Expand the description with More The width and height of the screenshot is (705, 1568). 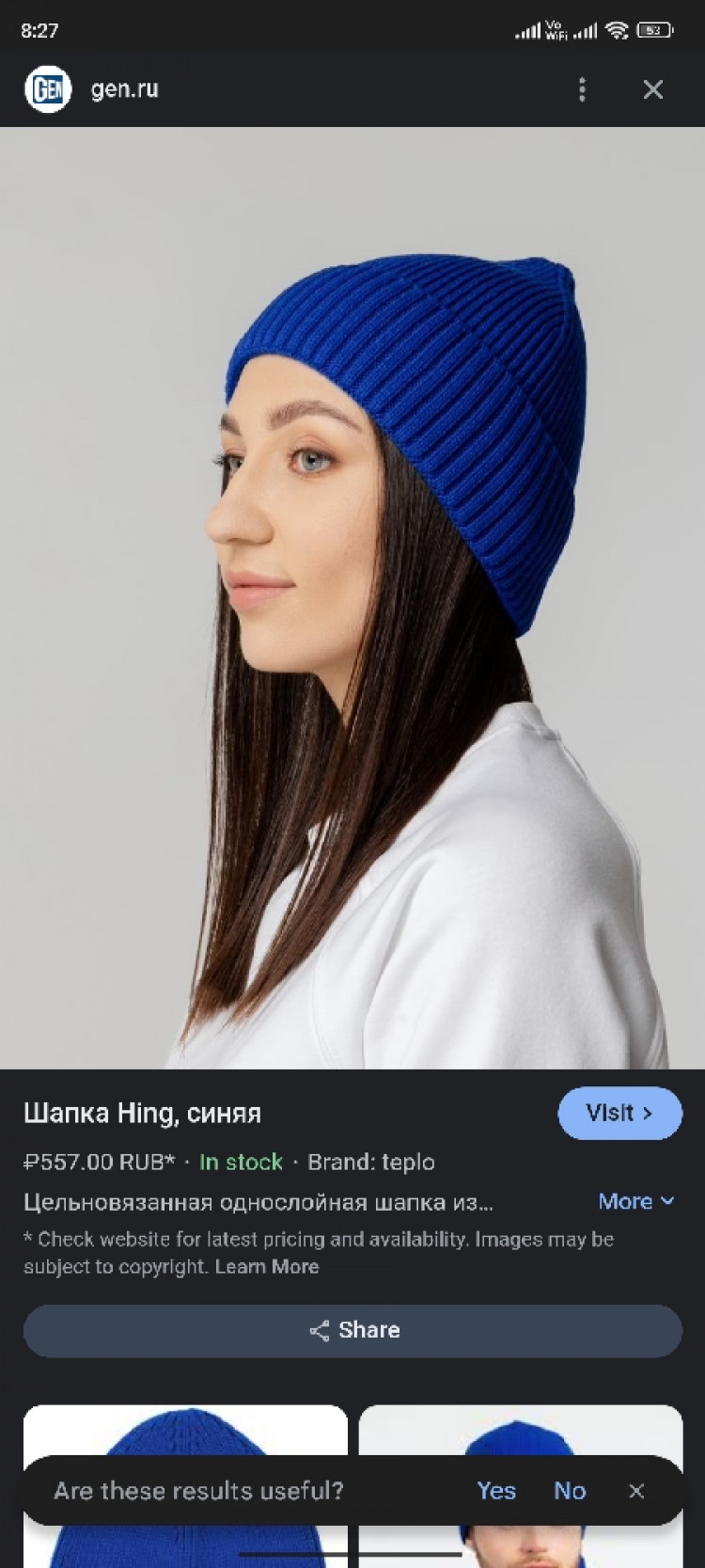coord(635,1201)
